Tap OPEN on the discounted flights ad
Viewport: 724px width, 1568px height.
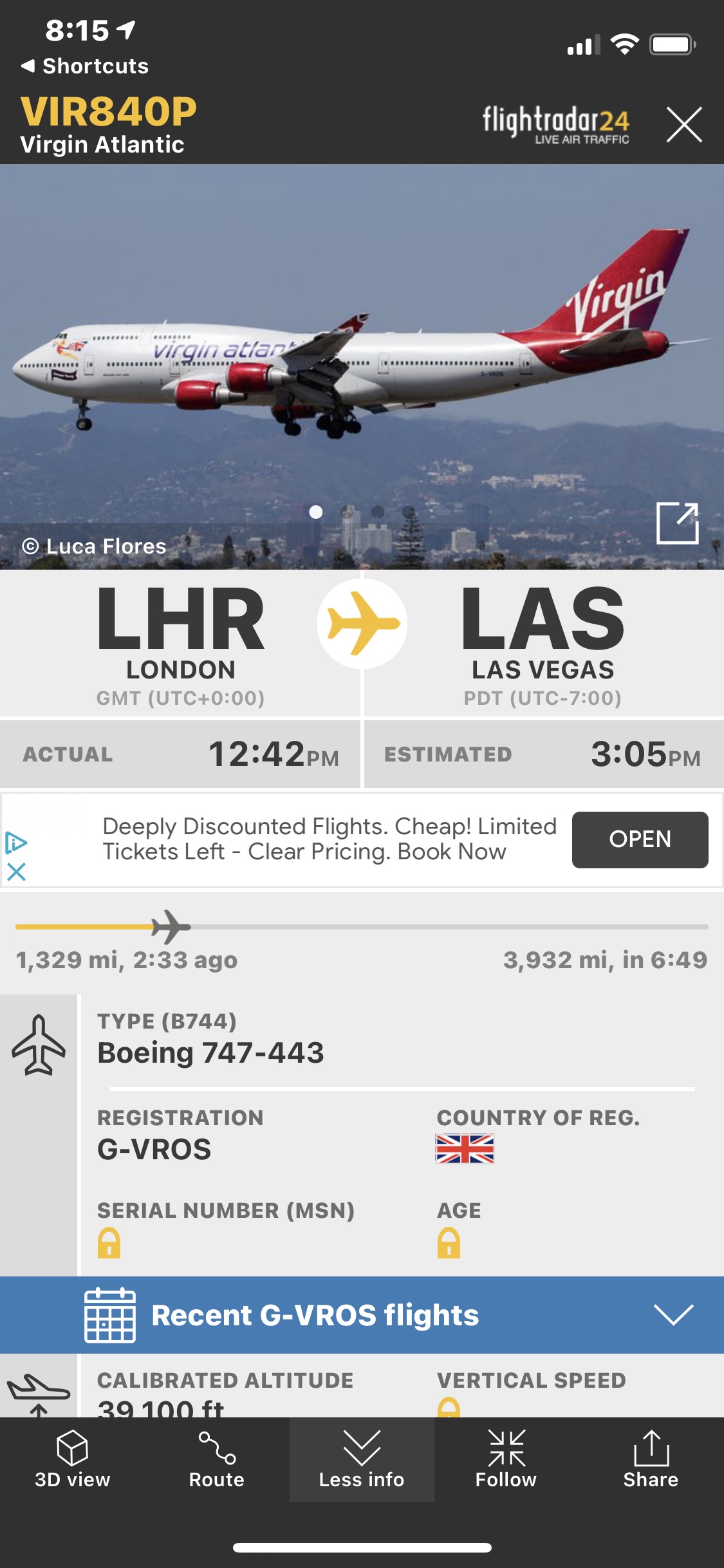pos(640,839)
